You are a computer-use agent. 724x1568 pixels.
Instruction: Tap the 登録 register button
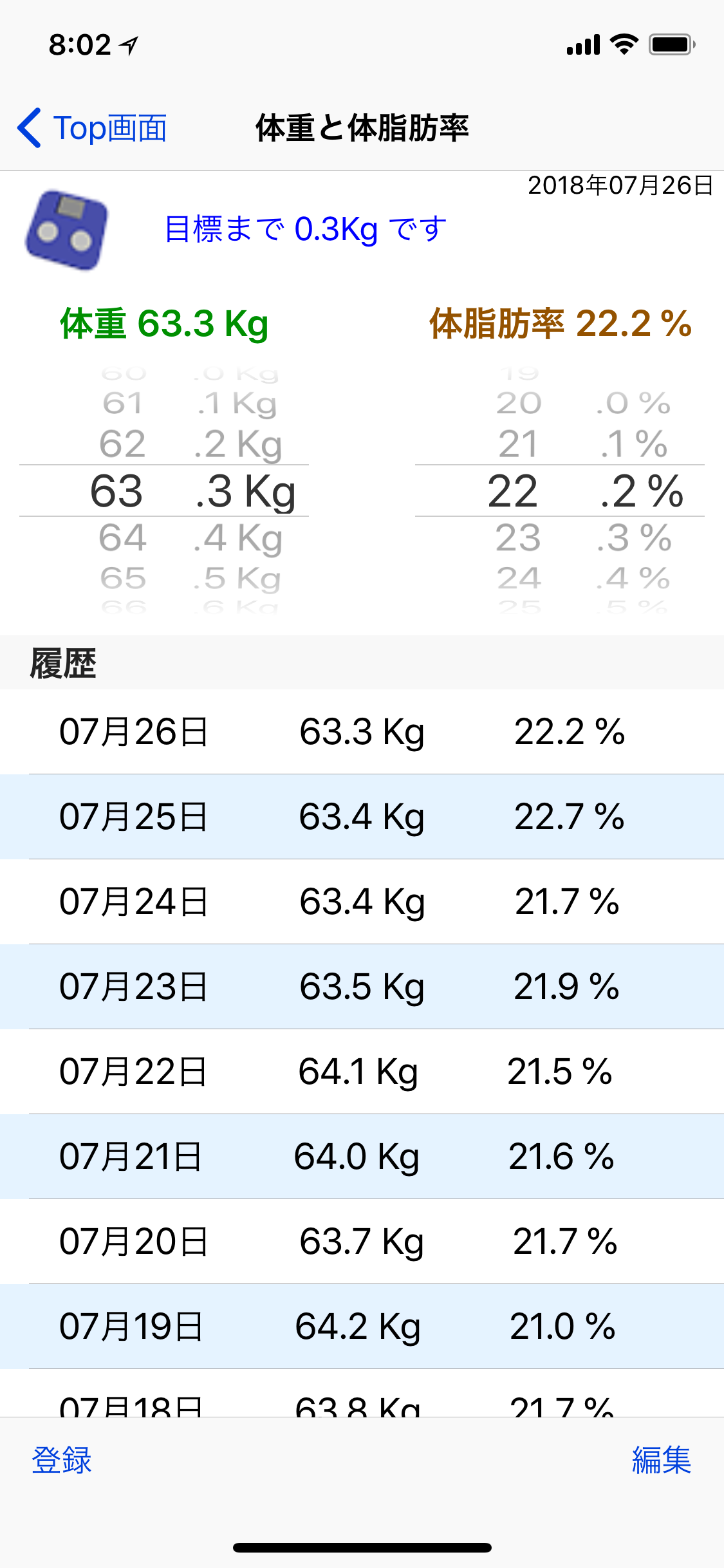coord(62,1460)
